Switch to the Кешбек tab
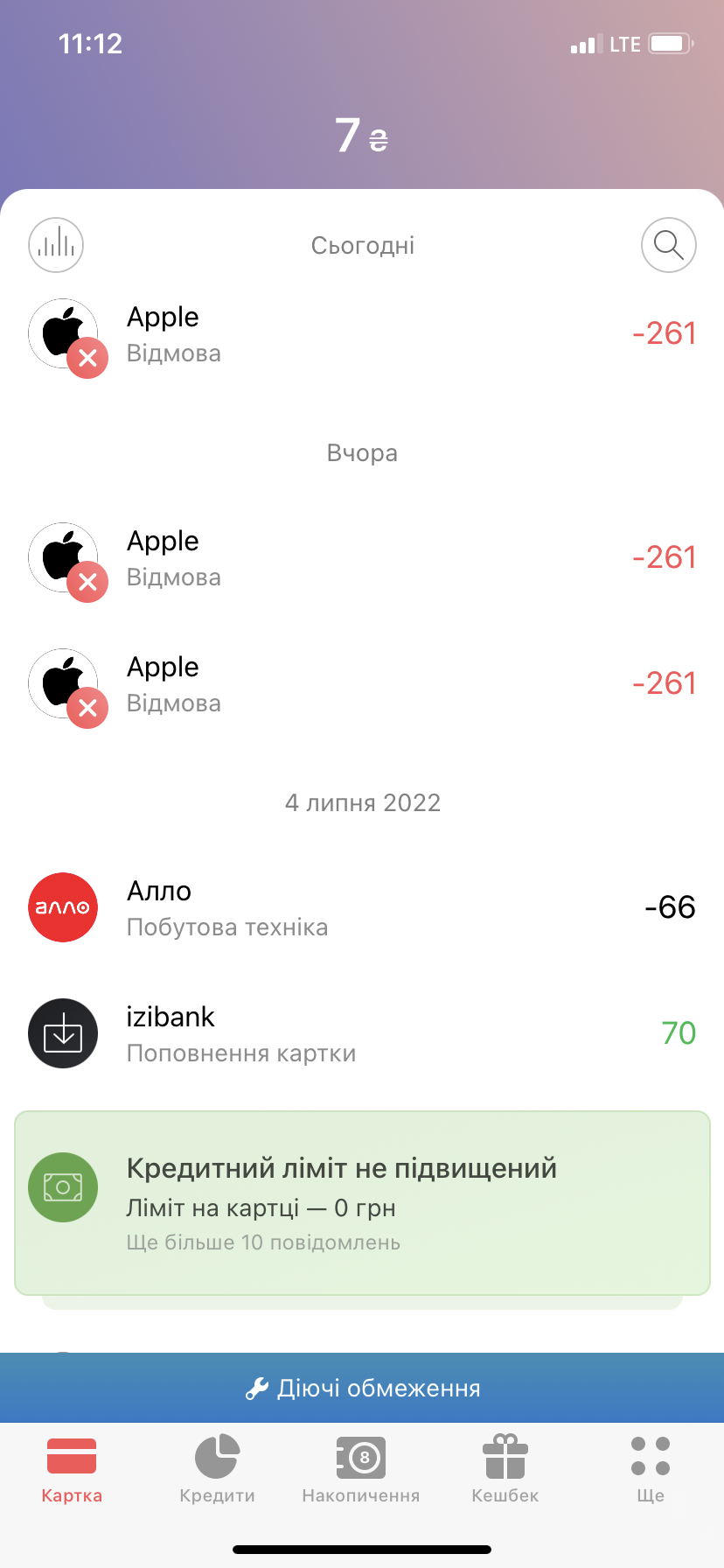The width and height of the screenshot is (724, 1568). pos(505,1470)
